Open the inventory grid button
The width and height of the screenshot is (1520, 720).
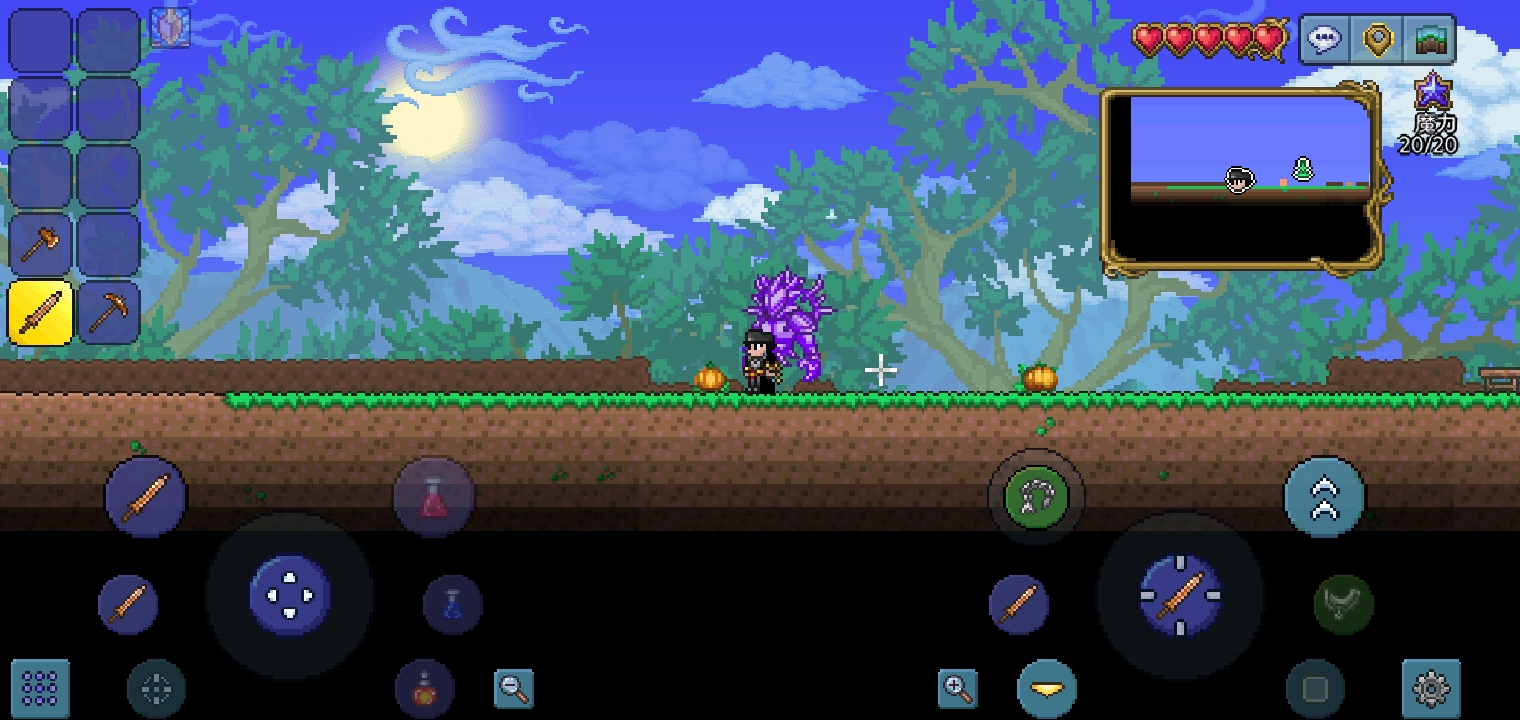(x=40, y=688)
